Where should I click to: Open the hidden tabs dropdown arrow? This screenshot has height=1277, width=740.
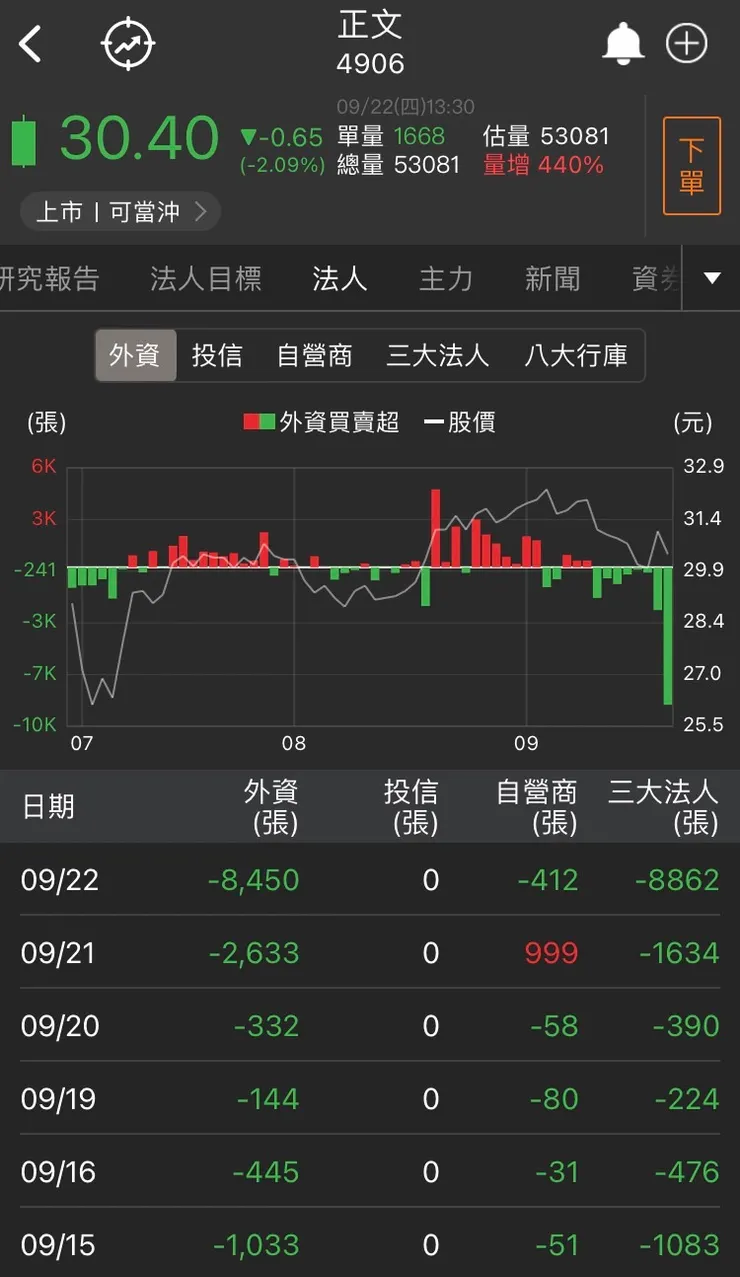[x=711, y=280]
